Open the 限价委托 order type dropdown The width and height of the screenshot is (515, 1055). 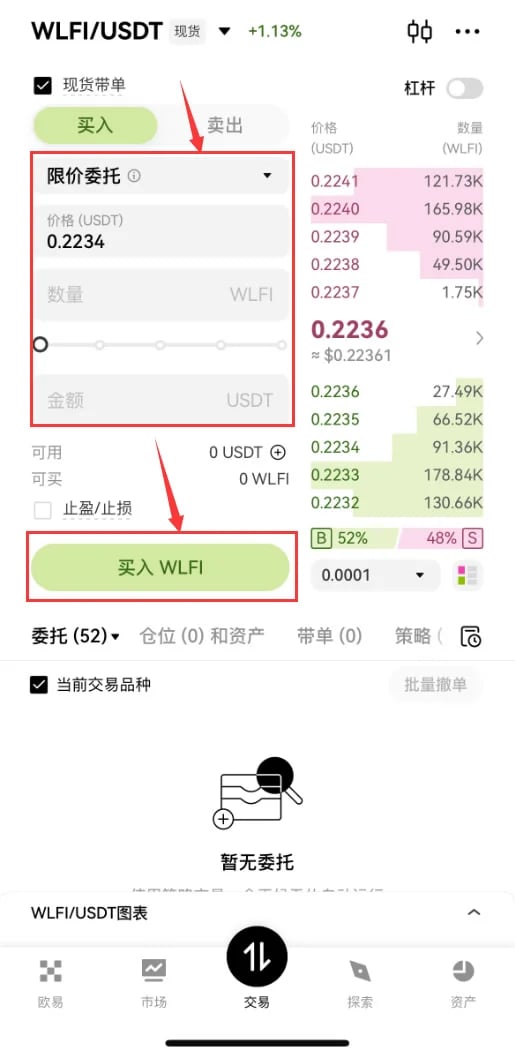pyautogui.click(x=162, y=176)
